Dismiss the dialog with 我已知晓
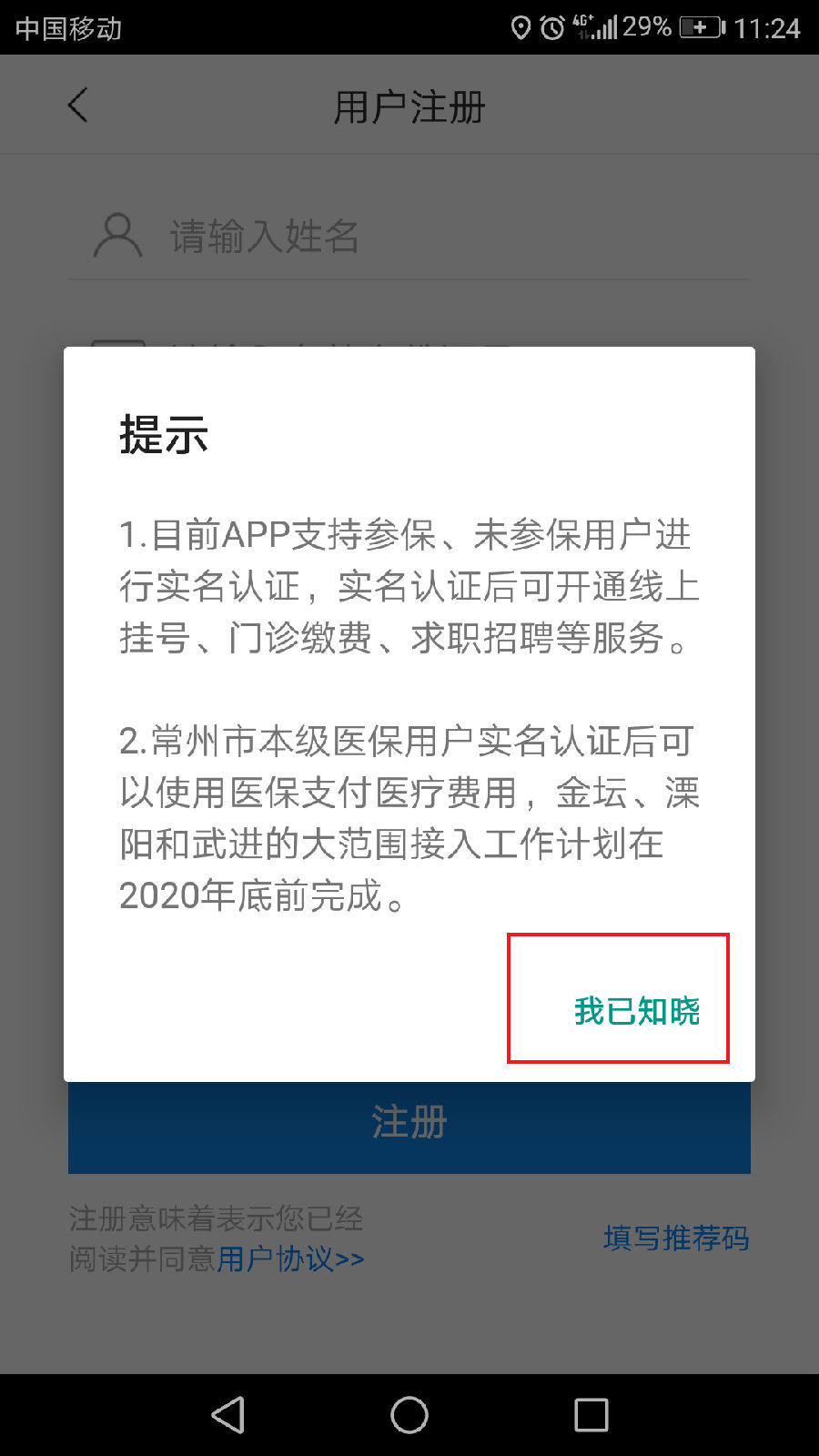Screen dimensions: 819x1456 [x=636, y=1011]
